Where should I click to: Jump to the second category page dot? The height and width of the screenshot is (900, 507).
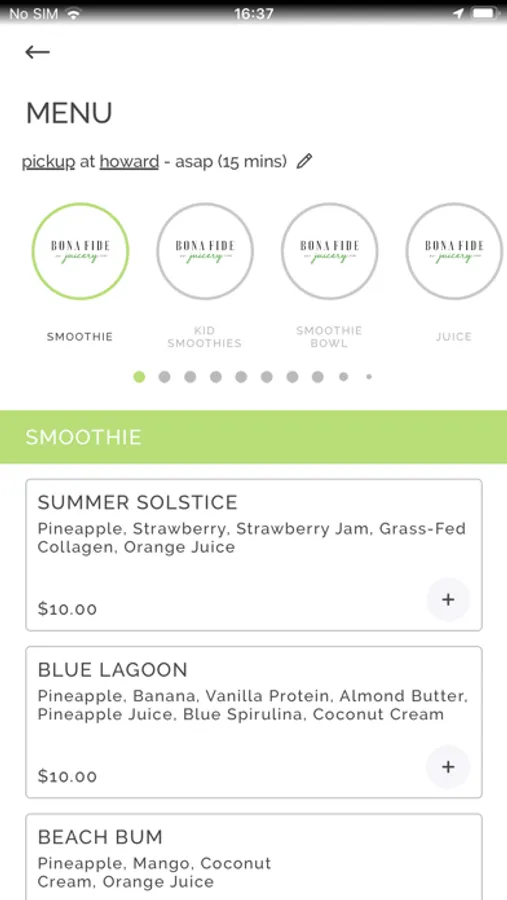[x=164, y=377]
